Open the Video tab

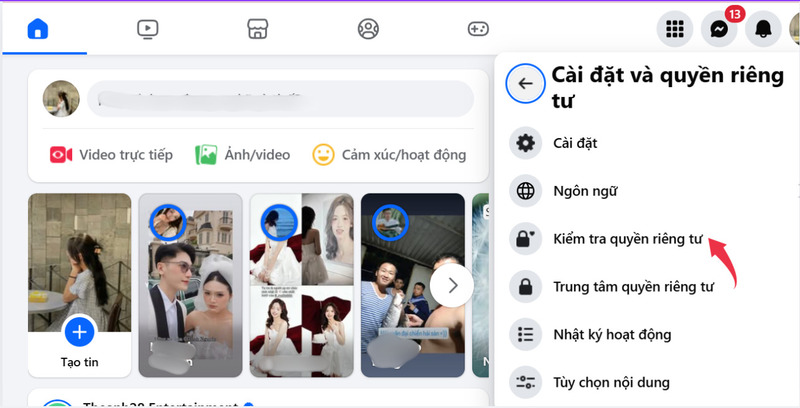point(148,29)
